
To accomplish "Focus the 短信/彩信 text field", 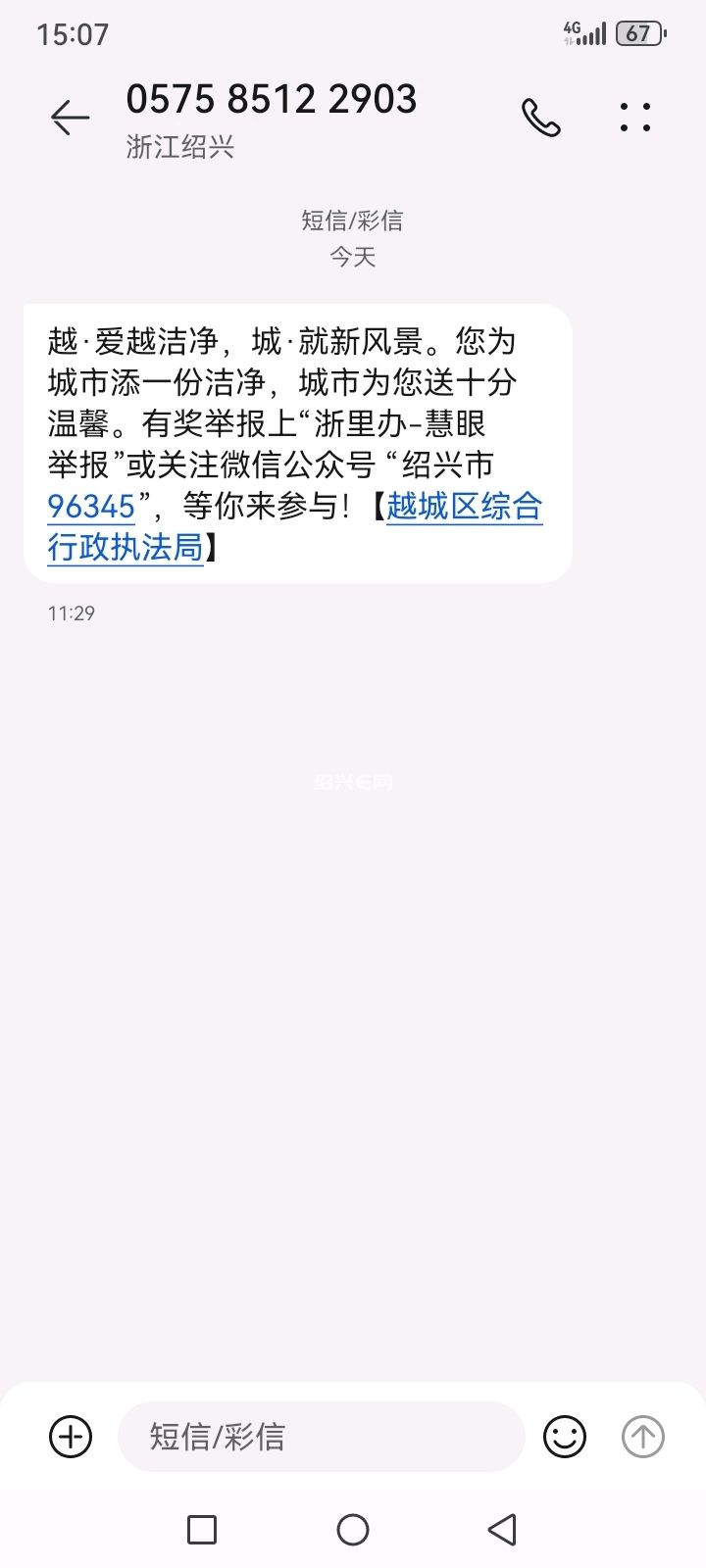I will [x=322, y=1437].
